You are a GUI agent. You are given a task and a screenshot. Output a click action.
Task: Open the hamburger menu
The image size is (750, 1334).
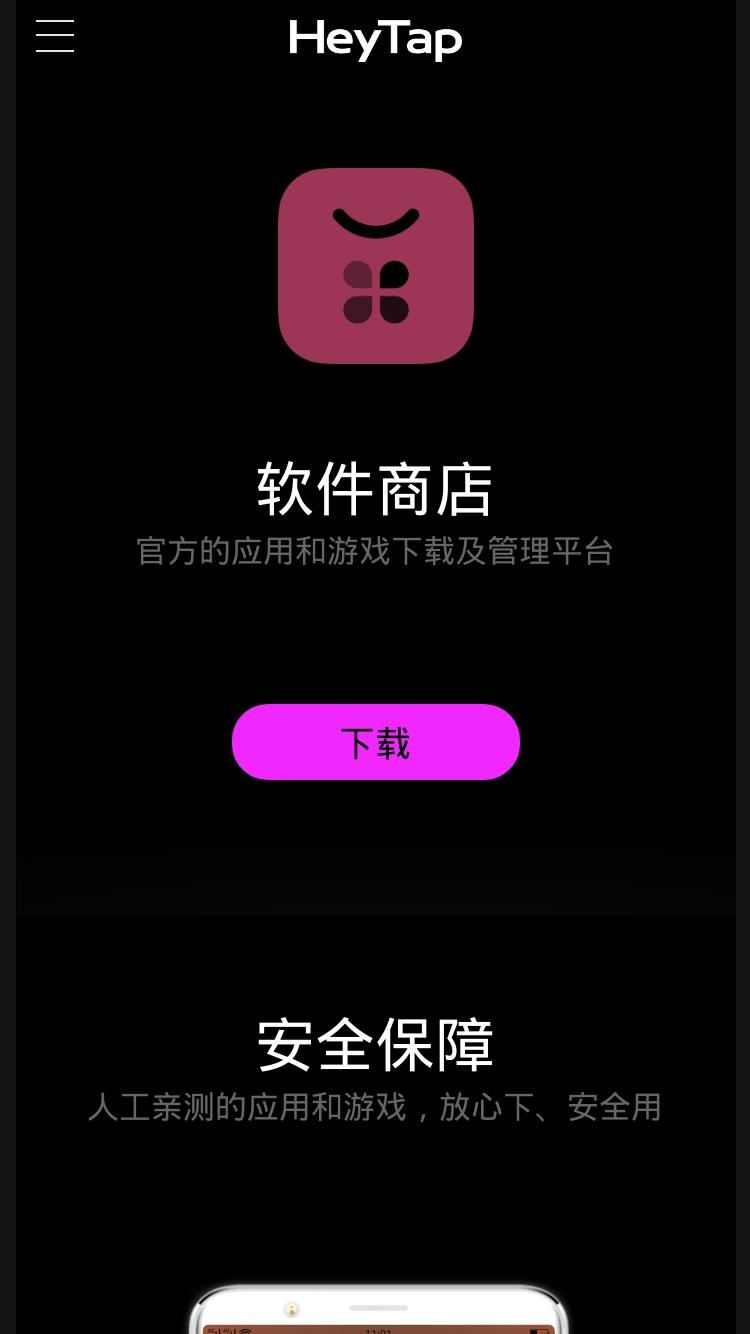coord(55,36)
